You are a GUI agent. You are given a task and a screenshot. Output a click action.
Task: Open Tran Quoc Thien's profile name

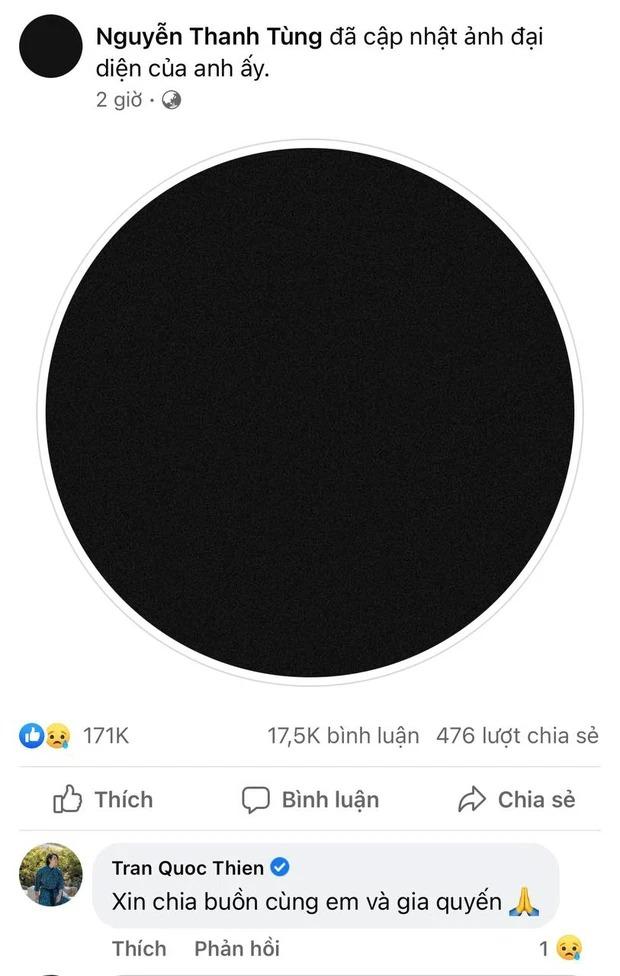tap(188, 868)
